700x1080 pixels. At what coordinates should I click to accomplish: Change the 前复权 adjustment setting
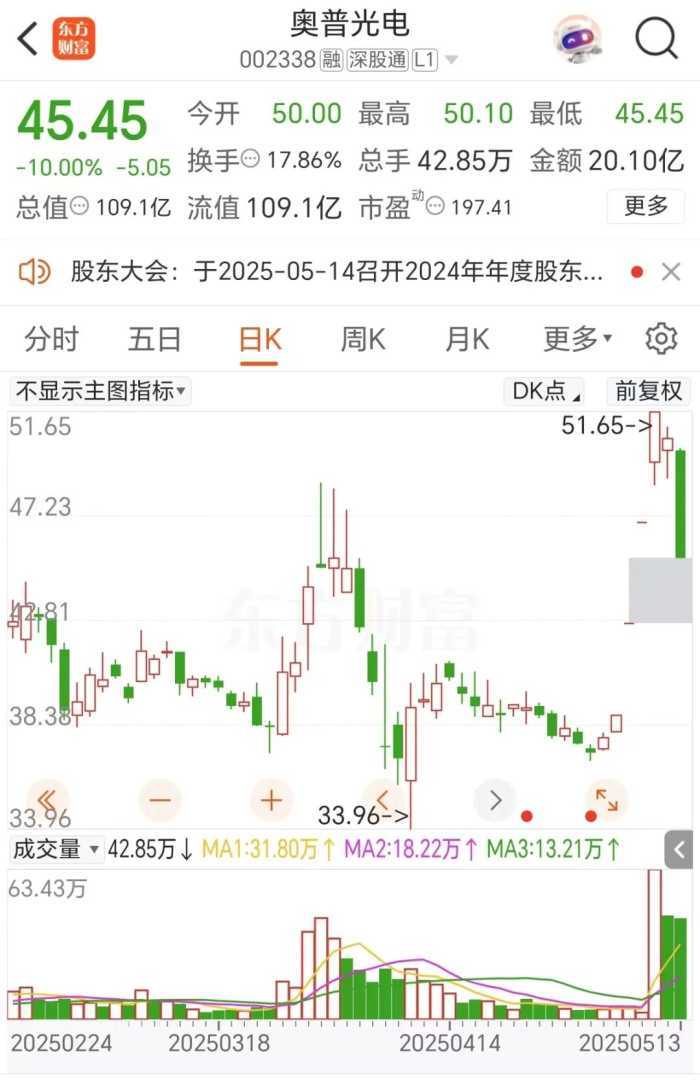click(648, 391)
